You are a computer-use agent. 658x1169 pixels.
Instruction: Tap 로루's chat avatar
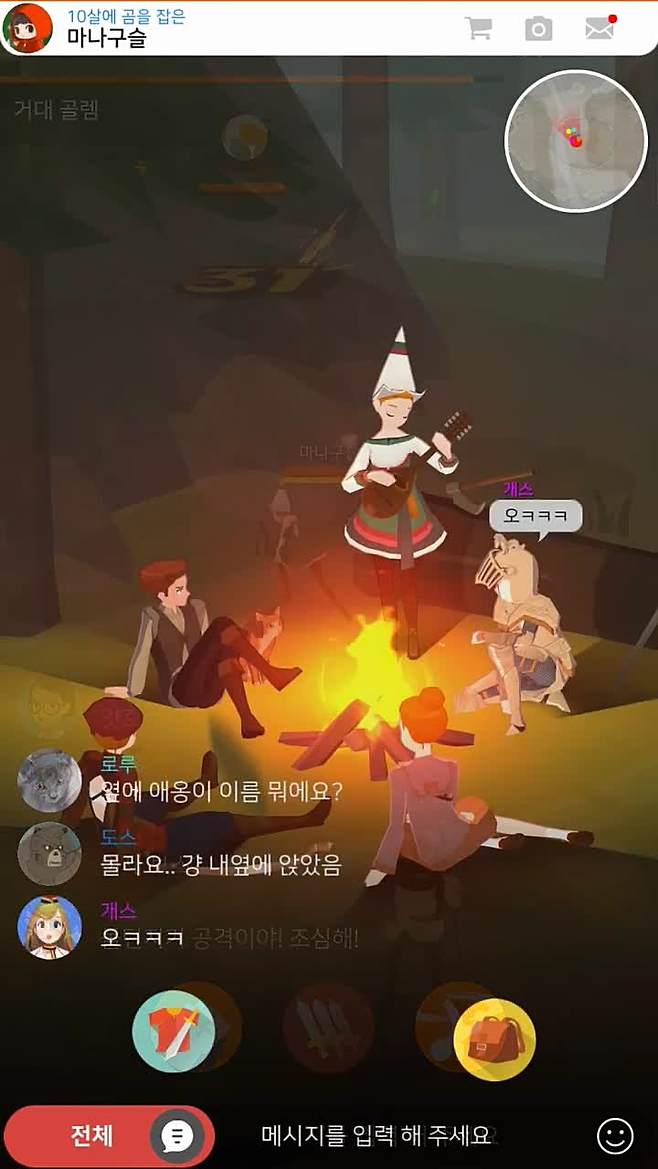click(x=50, y=778)
